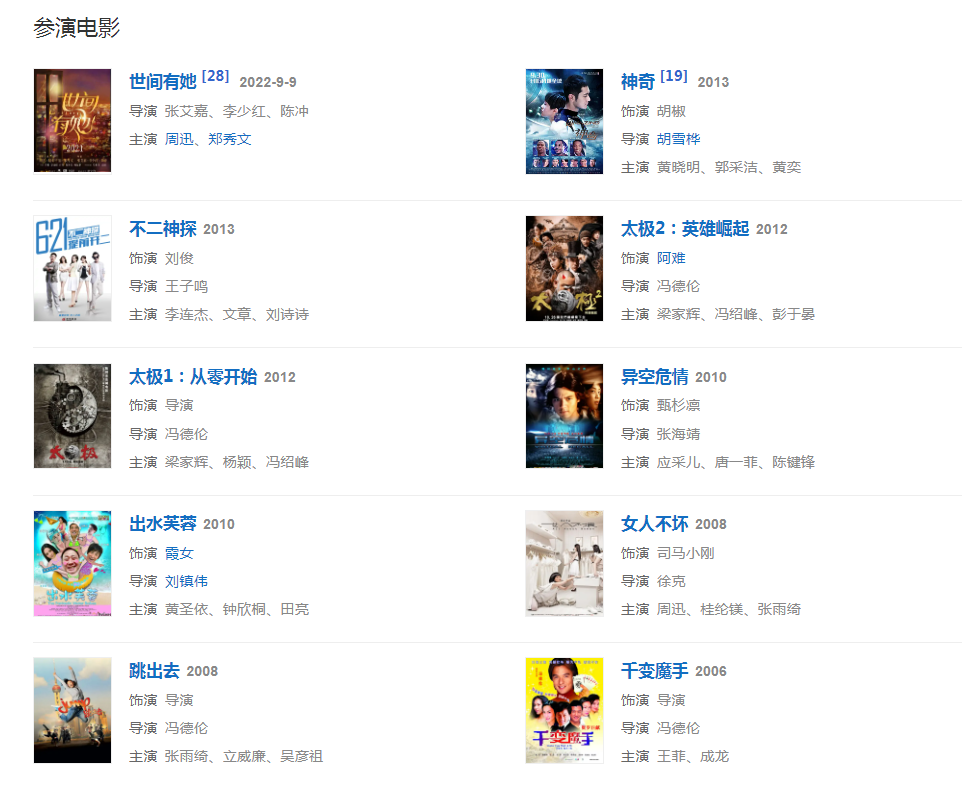Open actor 周迅 under 世间有她
This screenshot has height=785, width=962.
pyautogui.click(x=179, y=139)
